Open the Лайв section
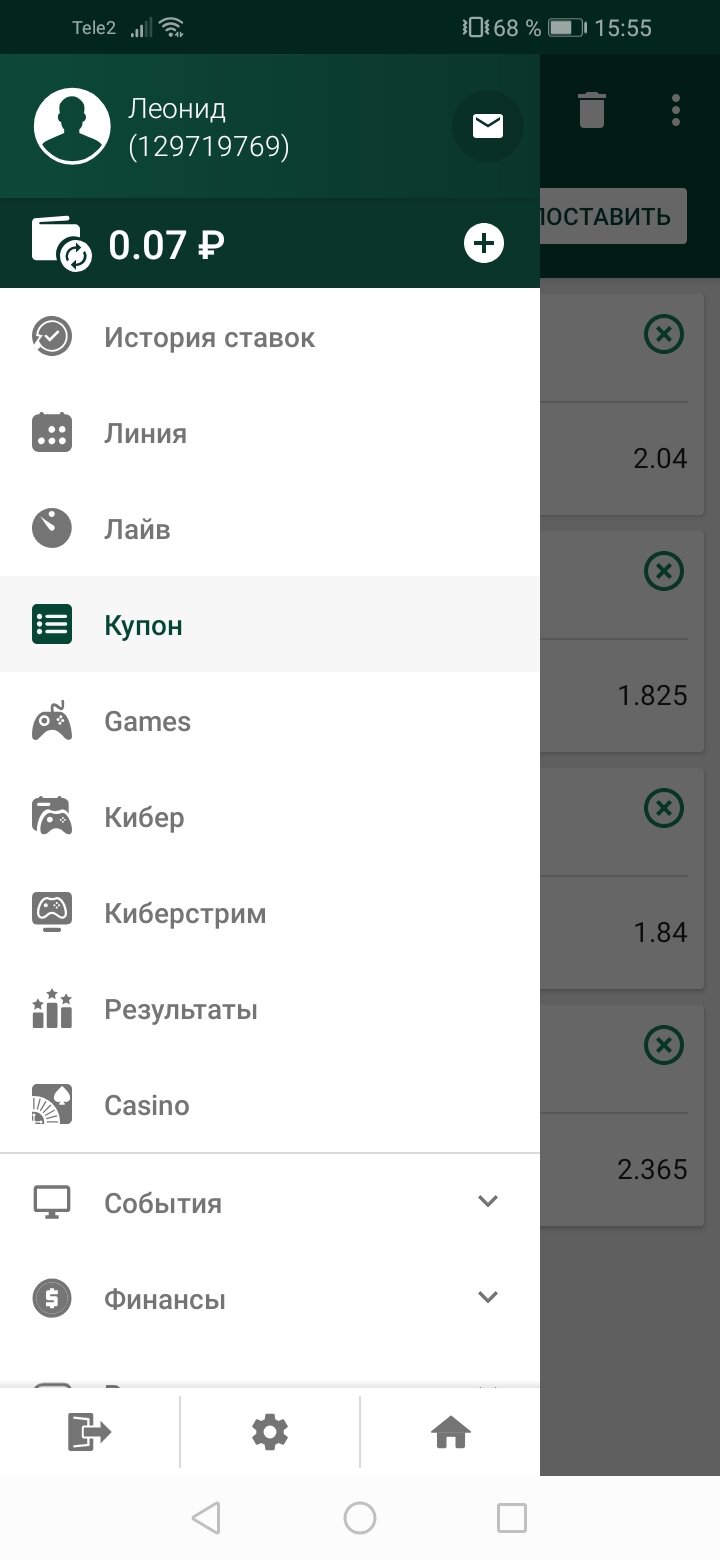 click(x=137, y=529)
